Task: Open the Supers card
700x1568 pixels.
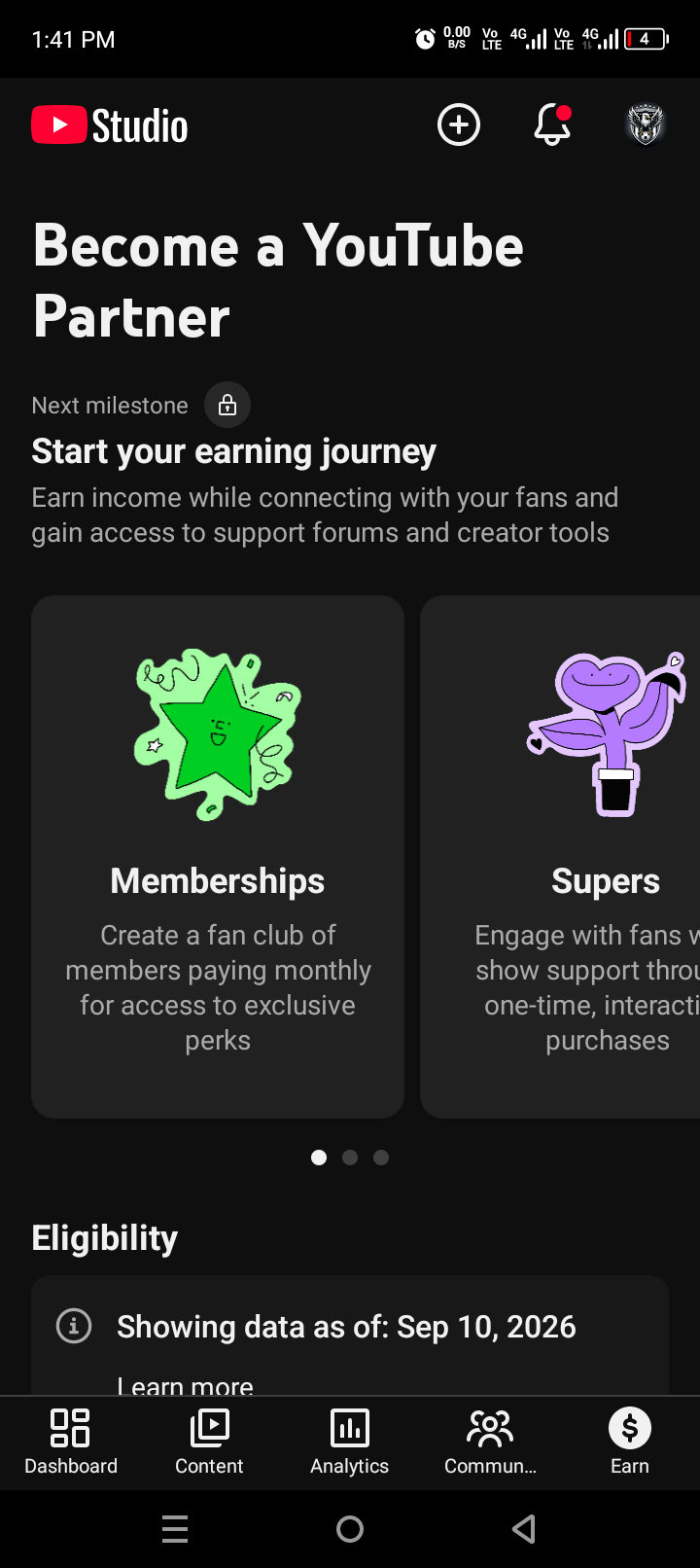Action: point(560,857)
